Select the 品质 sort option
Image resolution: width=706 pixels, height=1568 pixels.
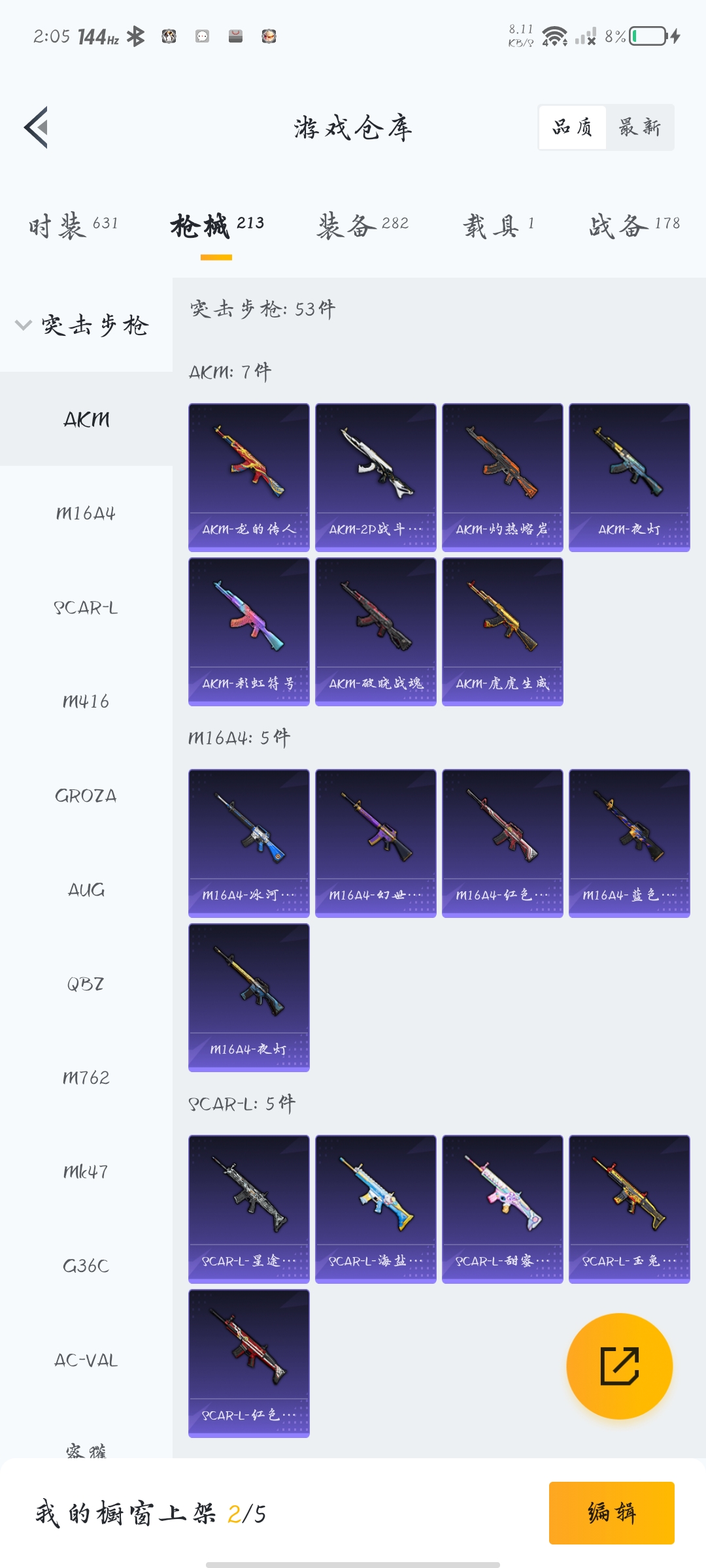click(573, 127)
